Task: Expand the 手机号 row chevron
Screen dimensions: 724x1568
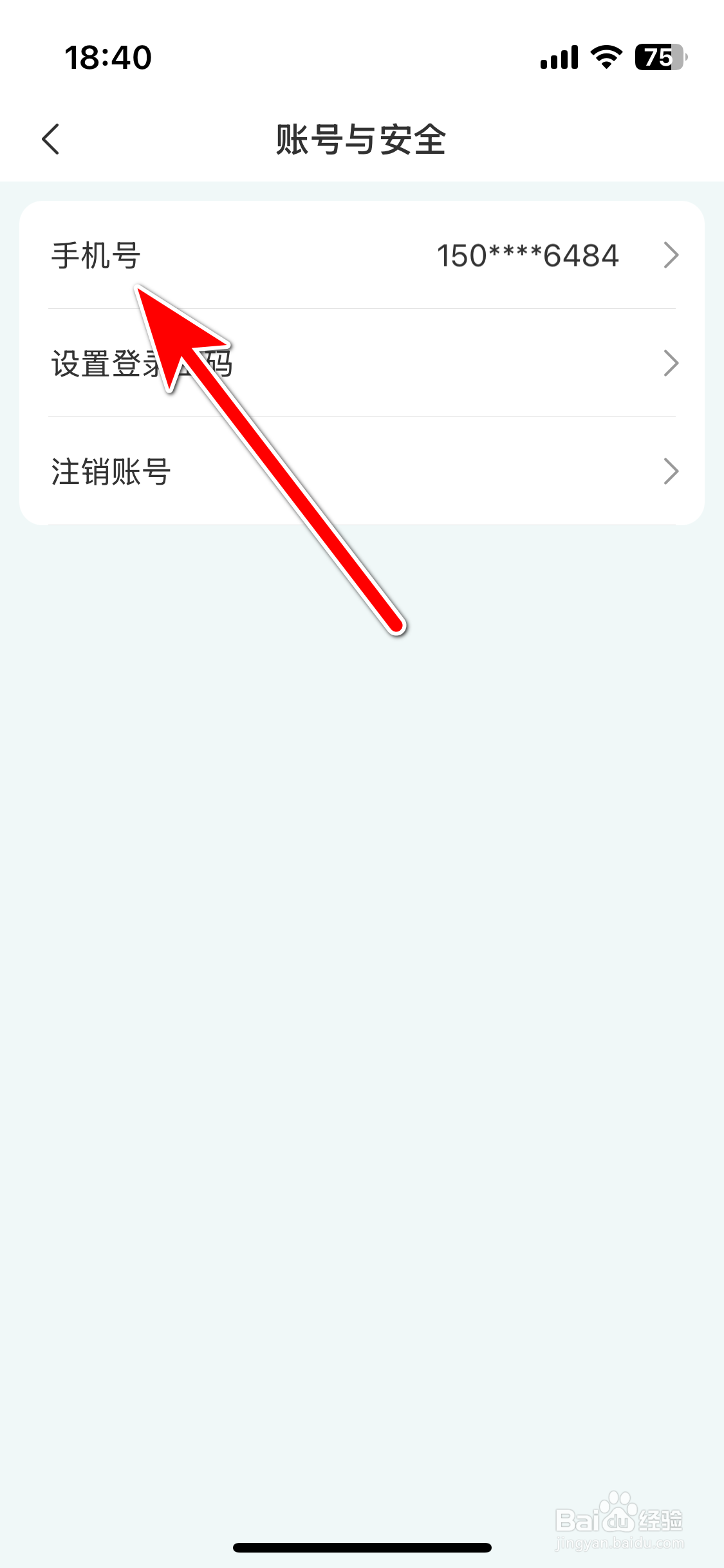Action: pyautogui.click(x=670, y=254)
